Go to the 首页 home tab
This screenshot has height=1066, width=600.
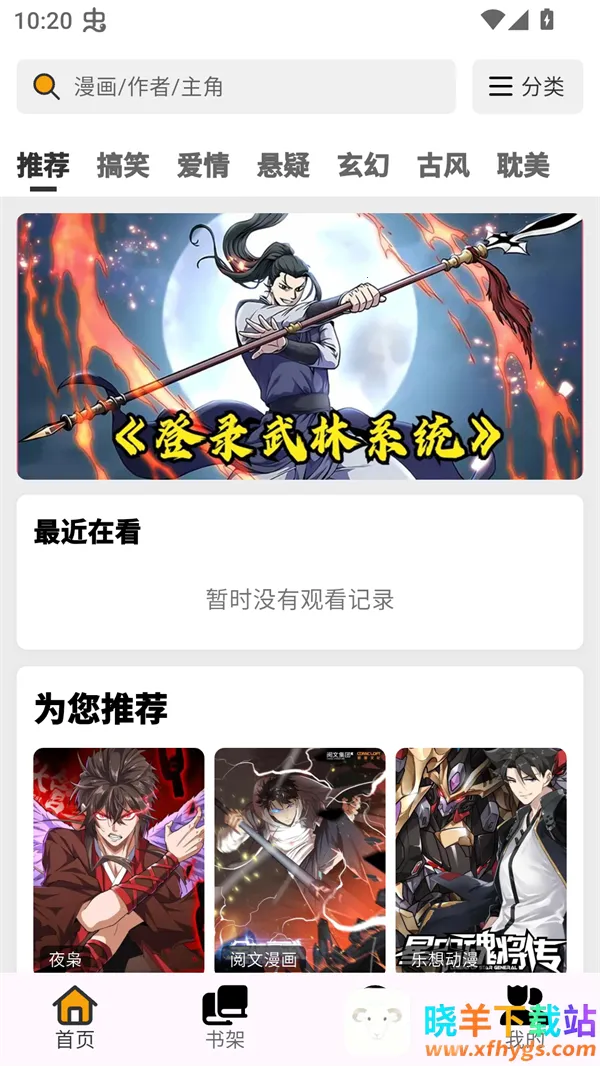(x=75, y=1018)
